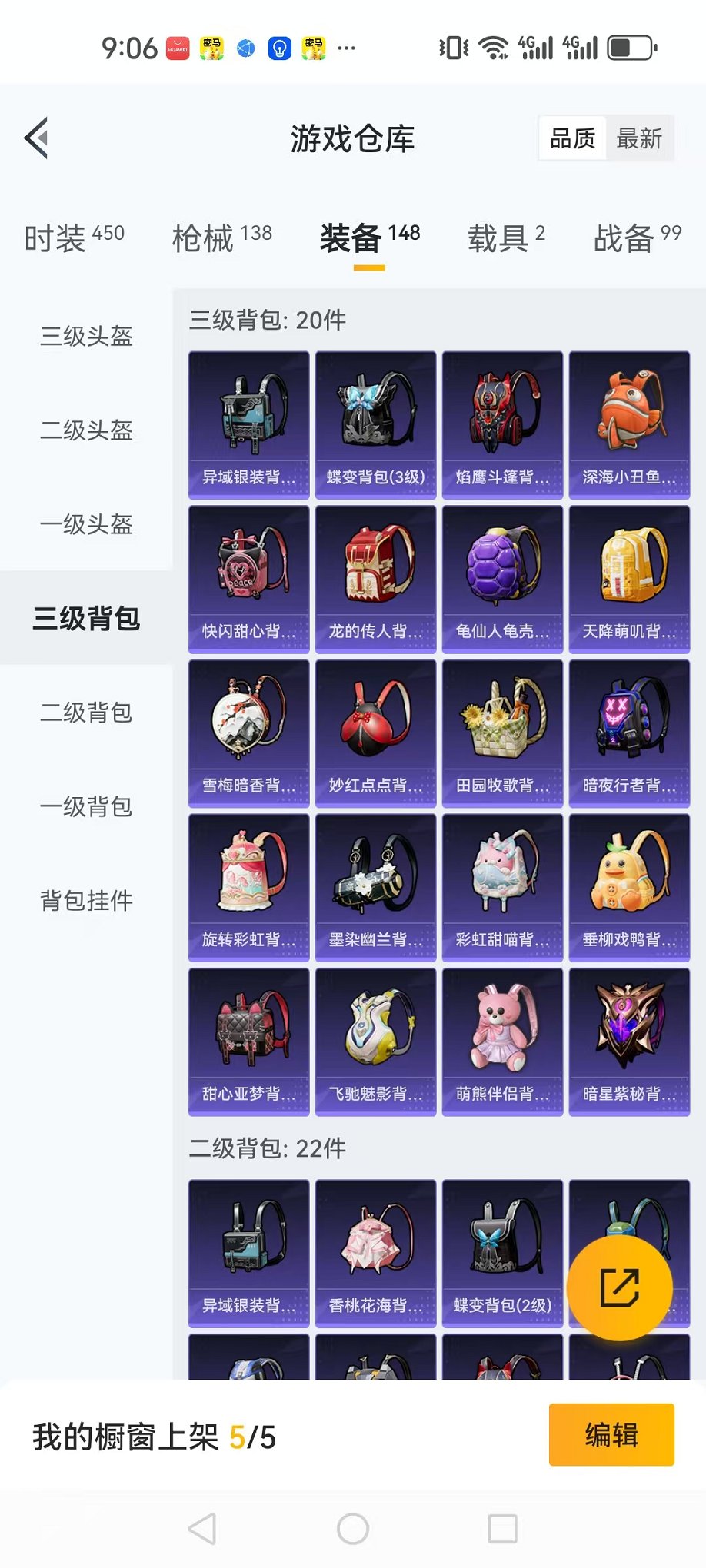Tap the orange share floating button
The image size is (706, 1568).
[x=619, y=1287]
